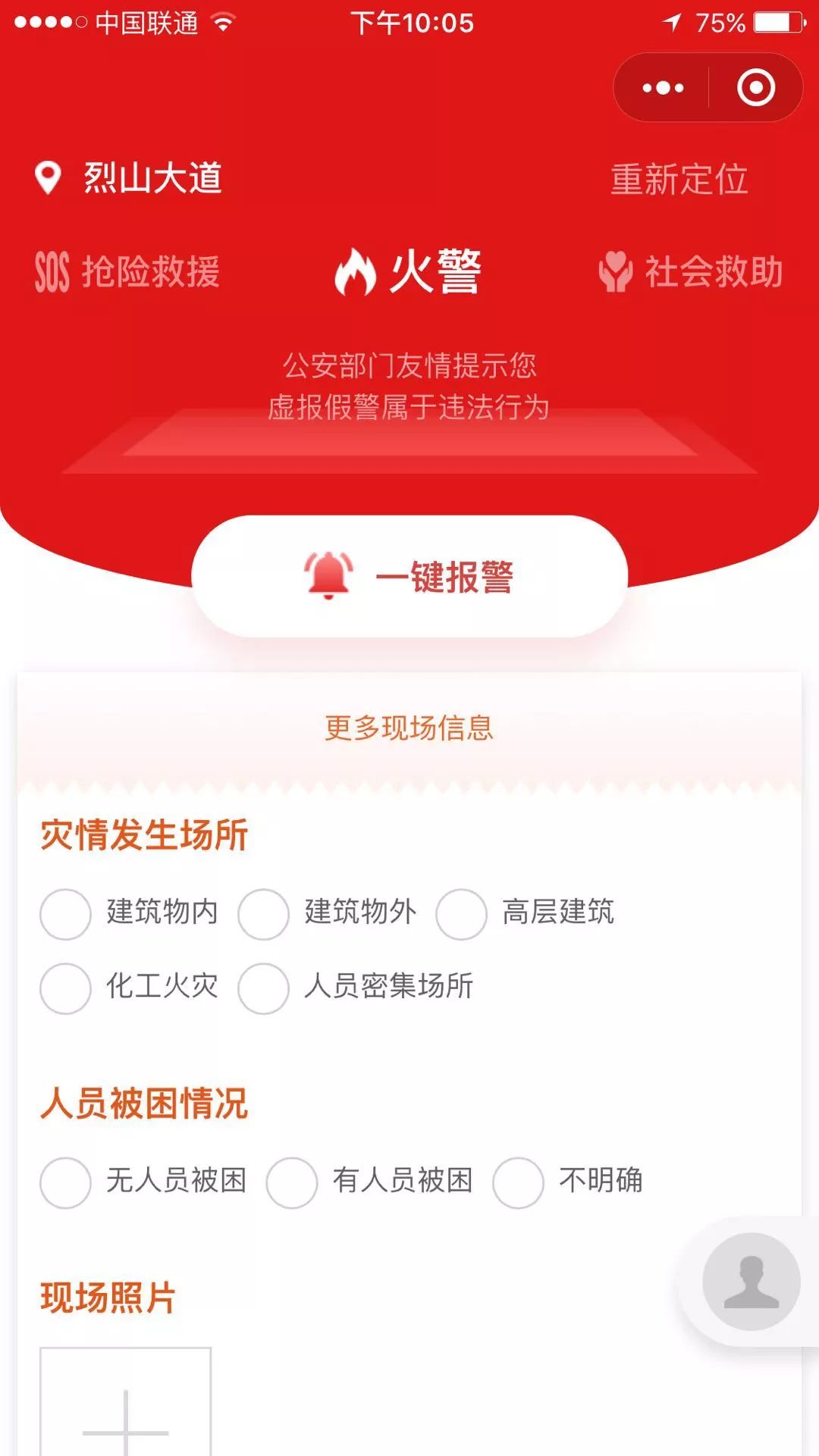Select the 火警 tab
Image resolution: width=819 pixels, height=1456 pixels.
click(x=408, y=272)
